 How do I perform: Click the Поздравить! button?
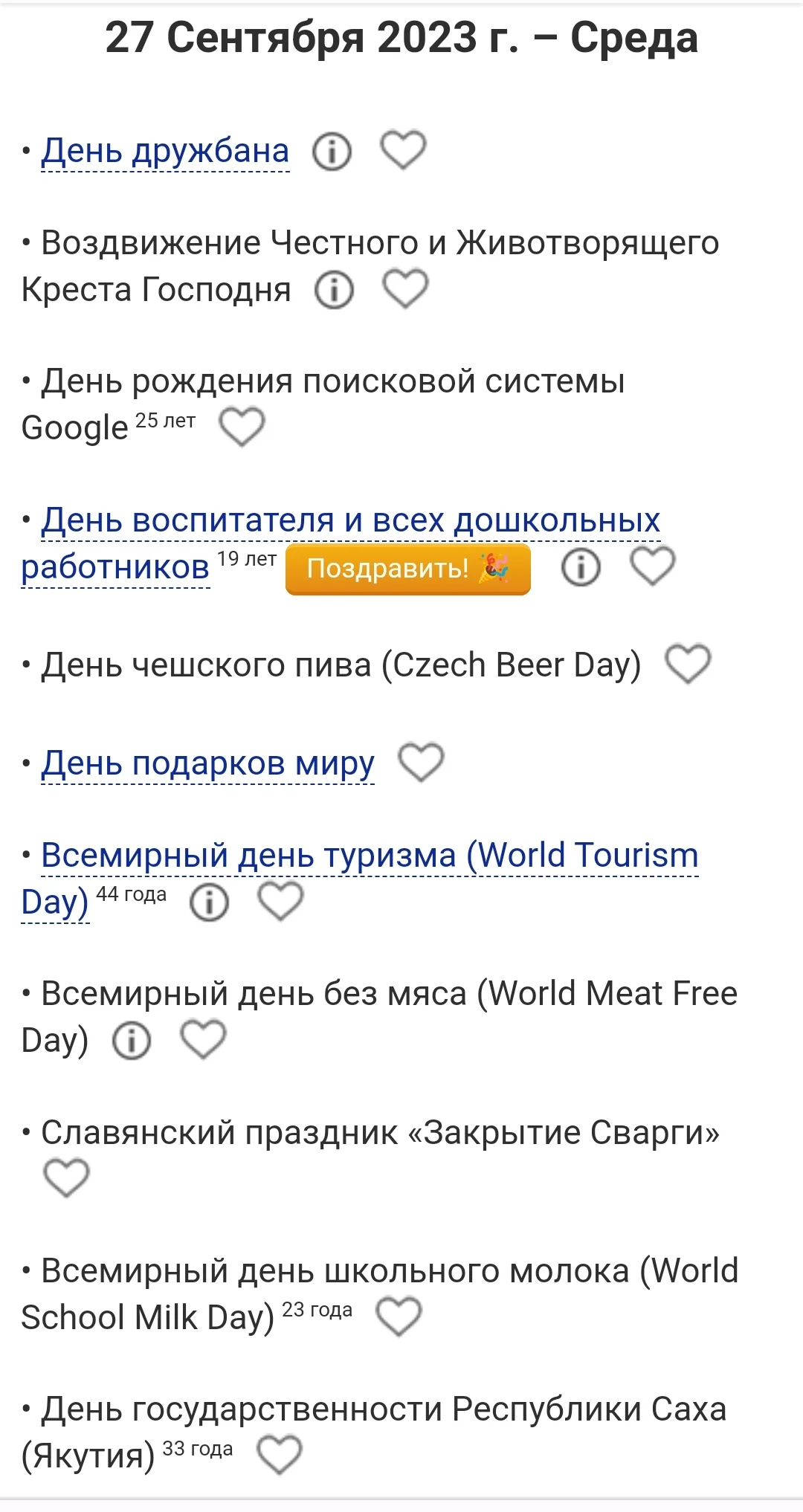pos(407,569)
